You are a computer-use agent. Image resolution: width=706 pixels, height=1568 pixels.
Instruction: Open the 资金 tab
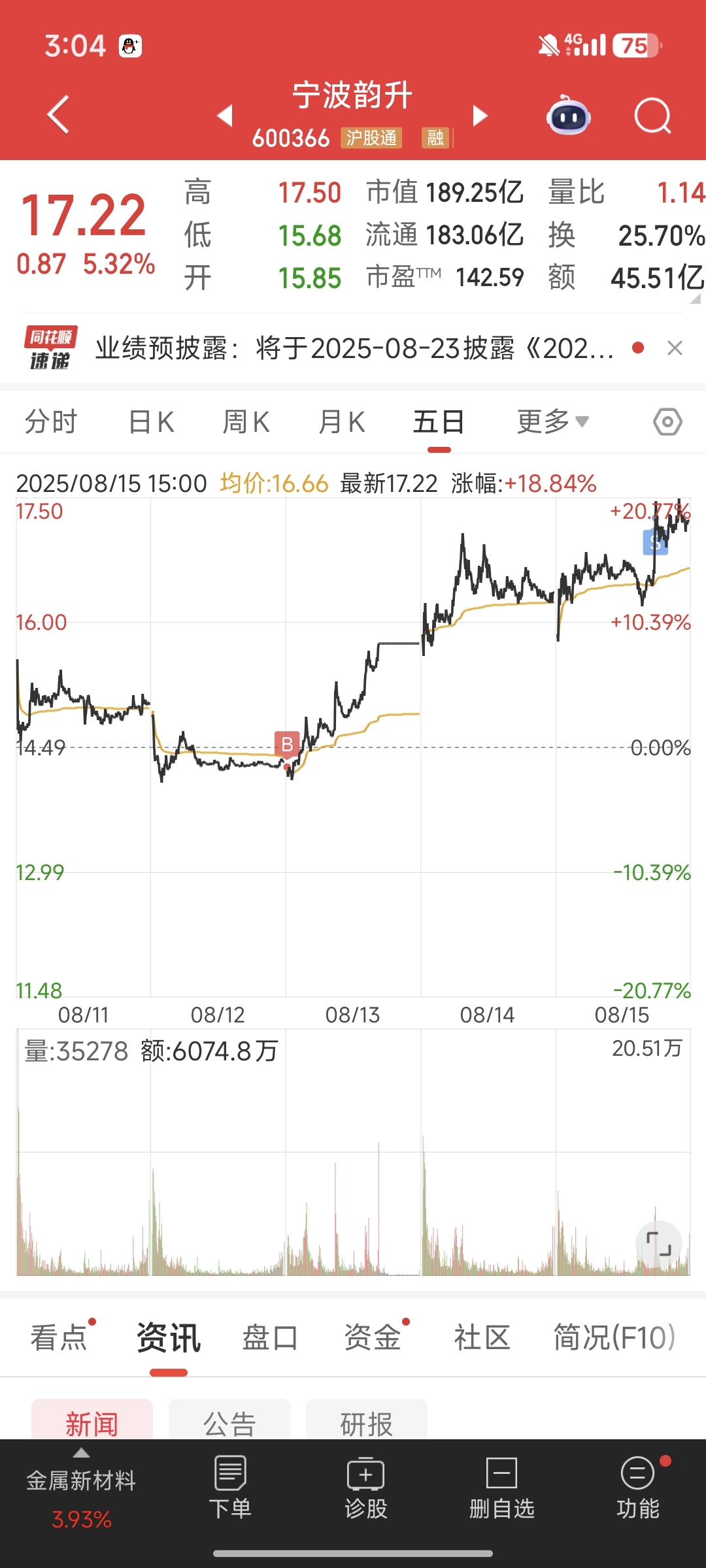(373, 1337)
